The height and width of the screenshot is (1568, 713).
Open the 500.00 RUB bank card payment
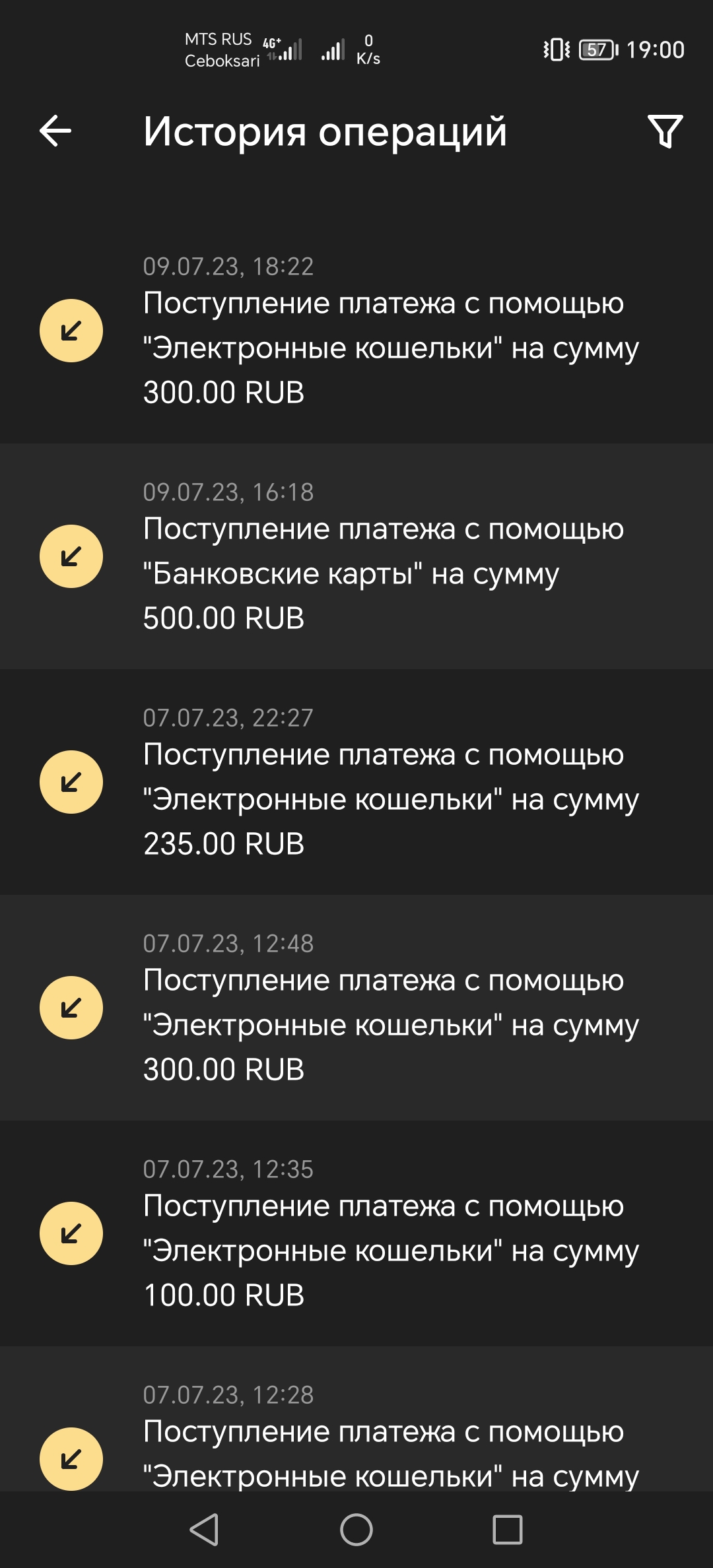click(x=356, y=557)
